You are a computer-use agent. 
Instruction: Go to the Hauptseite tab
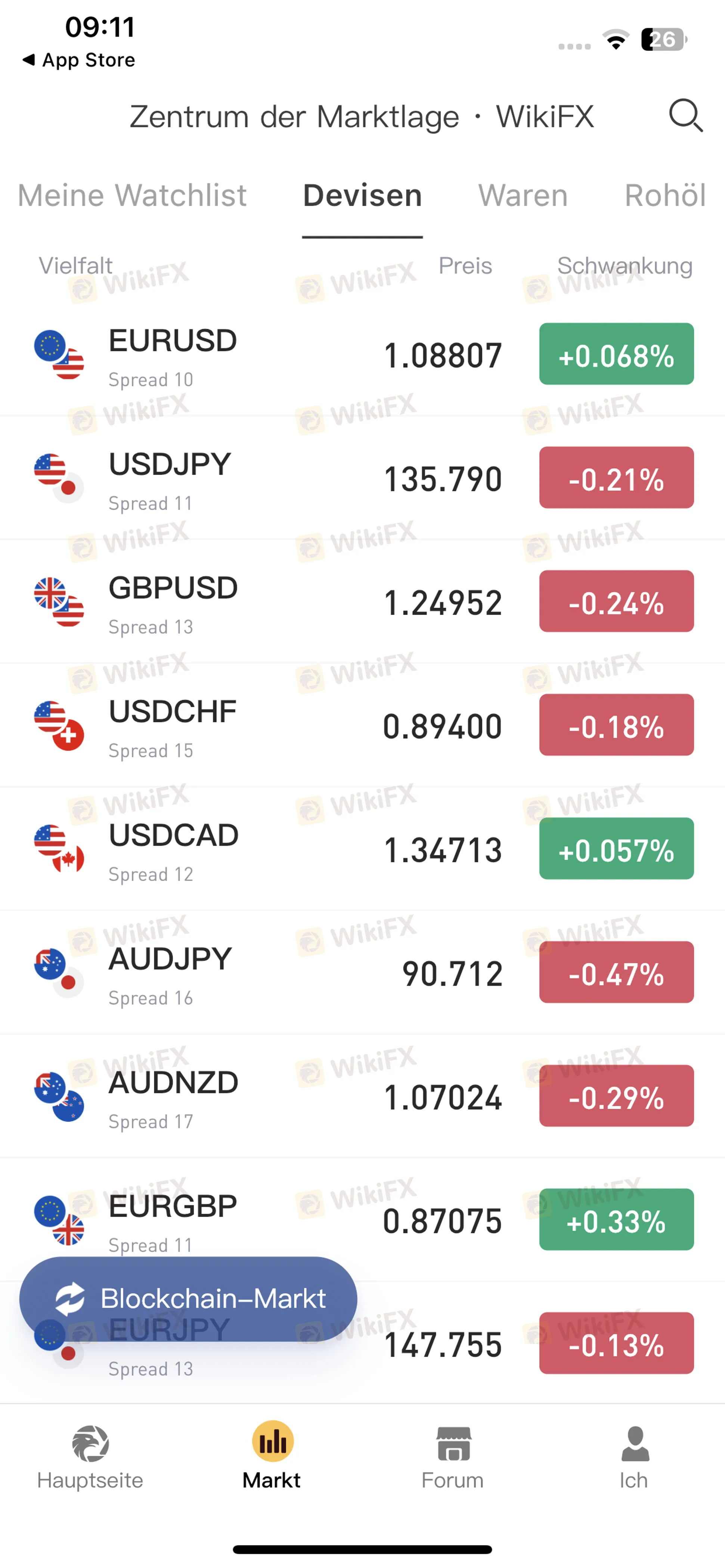(90, 1457)
